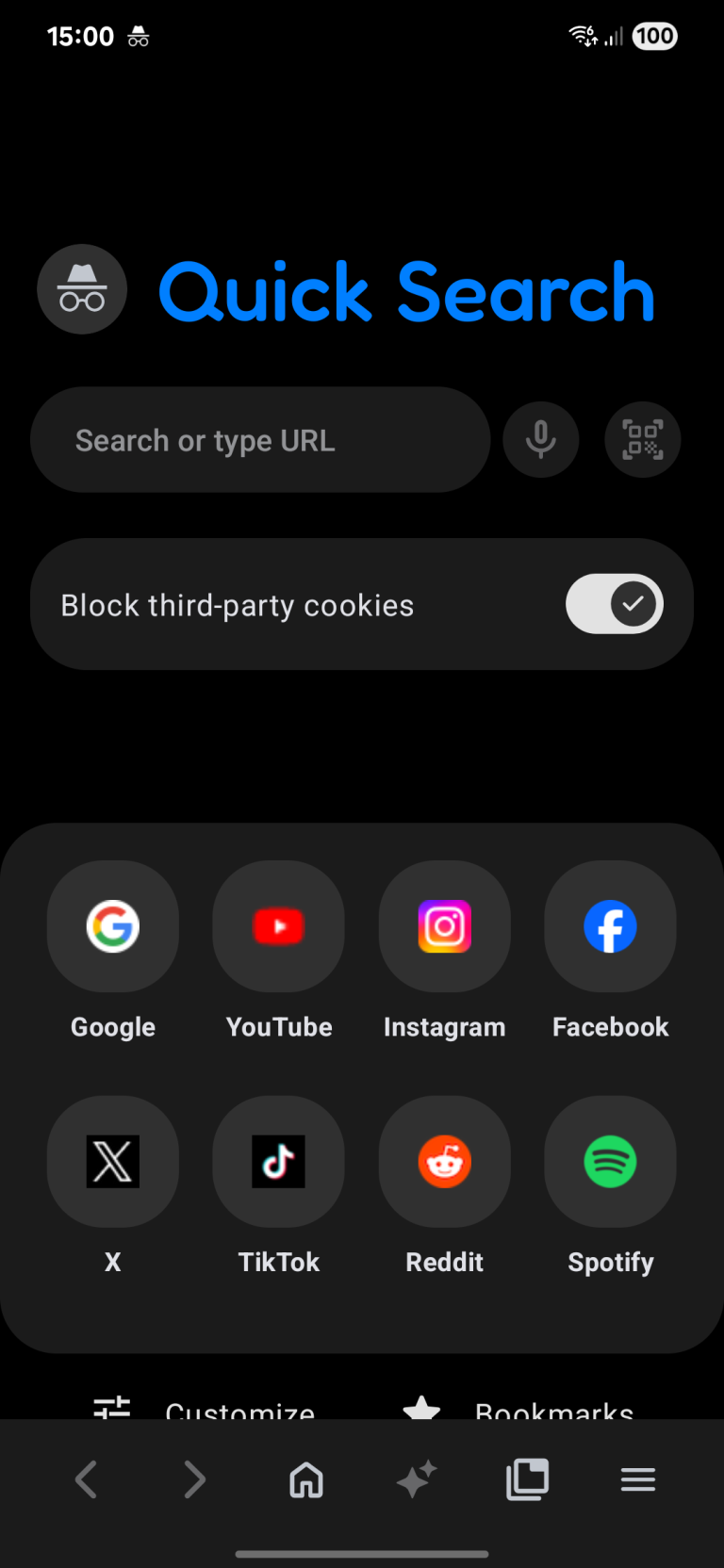Open the YouTube shortcut

pos(279,927)
